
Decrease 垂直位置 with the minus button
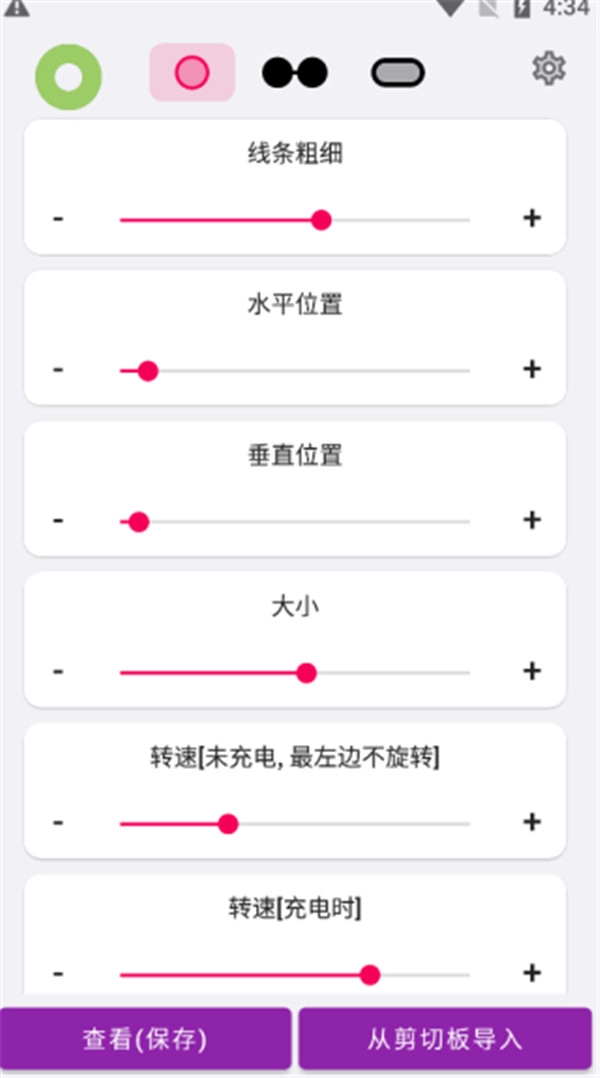point(58,520)
